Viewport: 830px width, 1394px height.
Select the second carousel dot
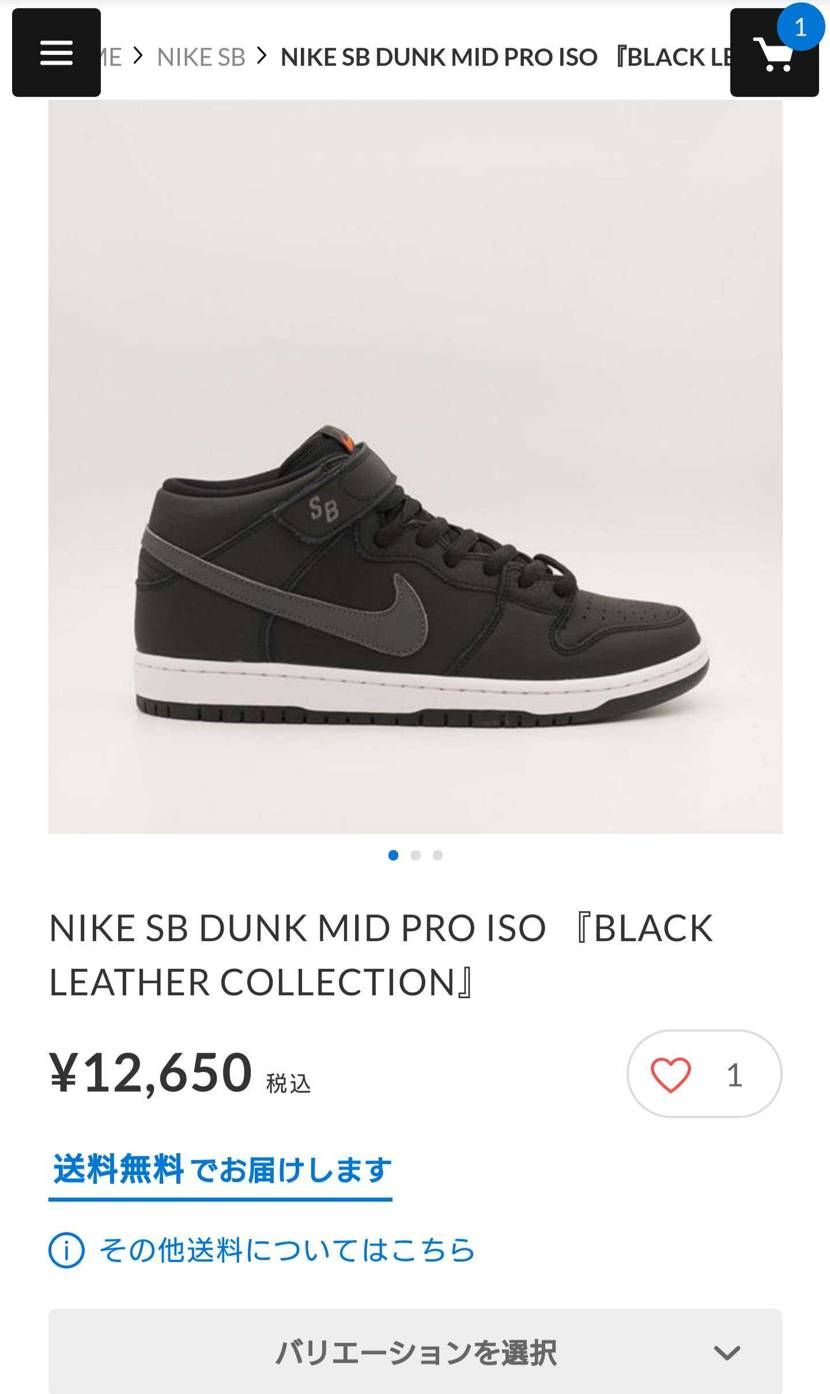[415, 855]
